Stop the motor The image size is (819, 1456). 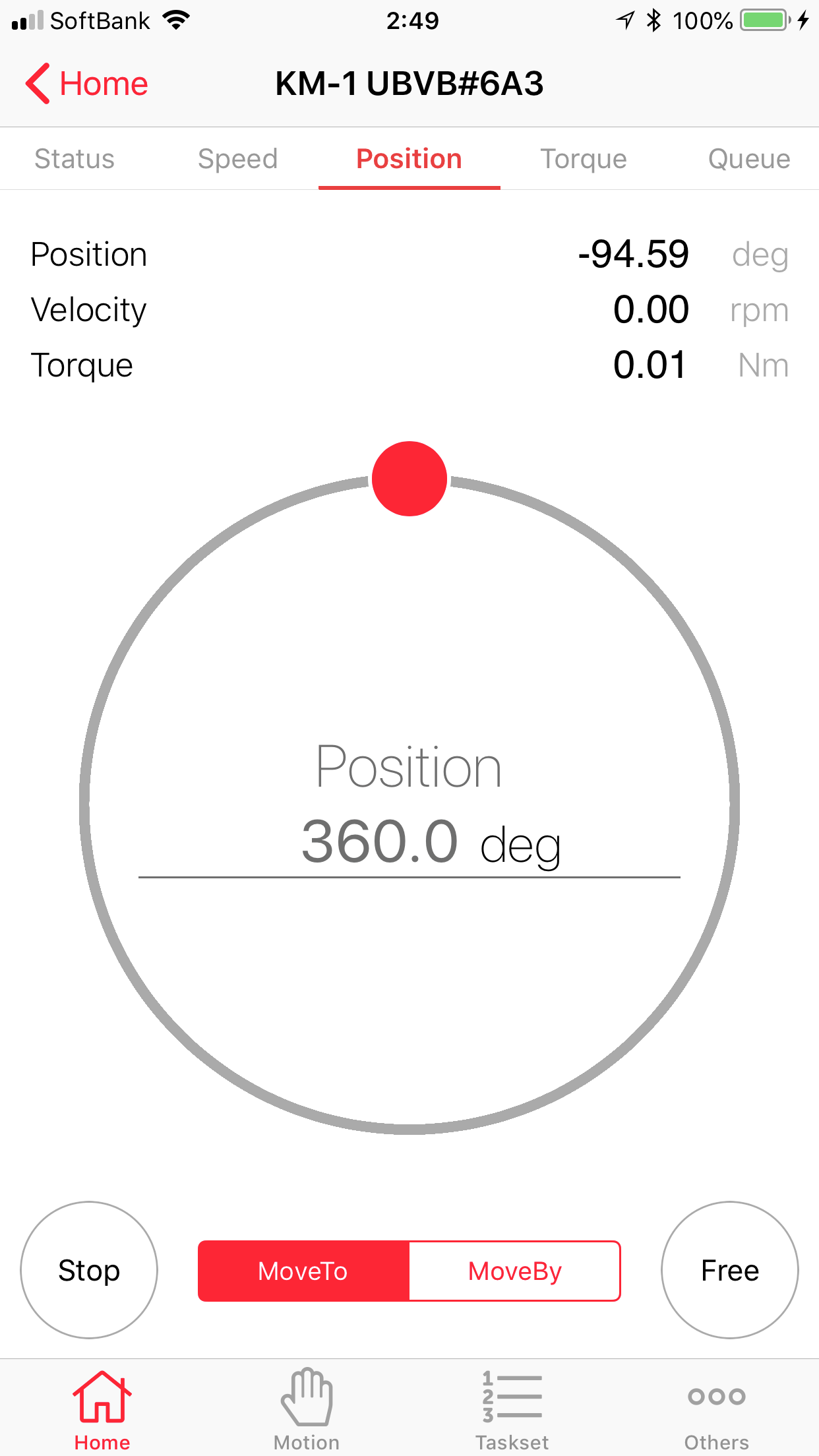click(89, 1270)
